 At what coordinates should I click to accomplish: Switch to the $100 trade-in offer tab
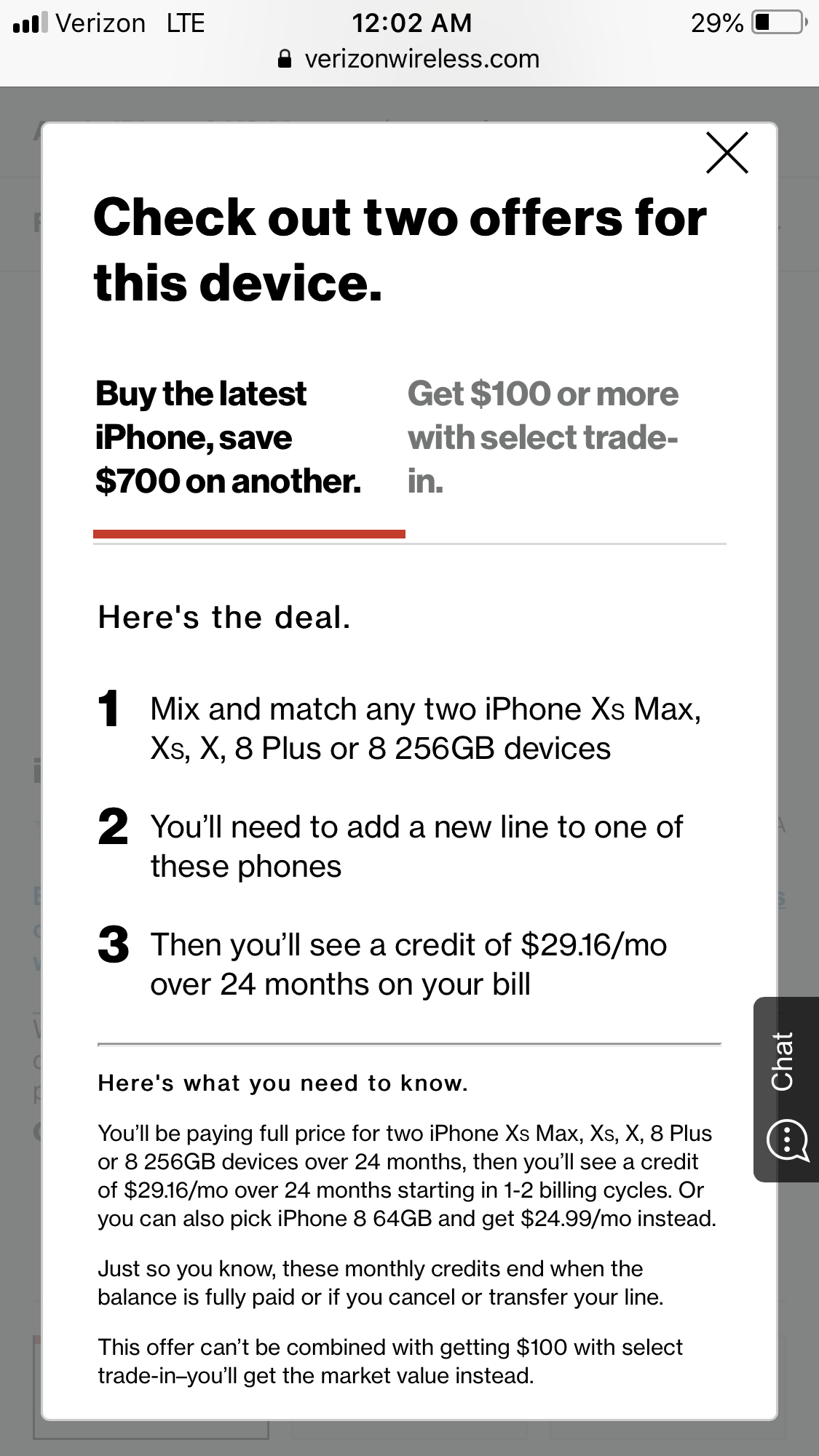(542, 437)
